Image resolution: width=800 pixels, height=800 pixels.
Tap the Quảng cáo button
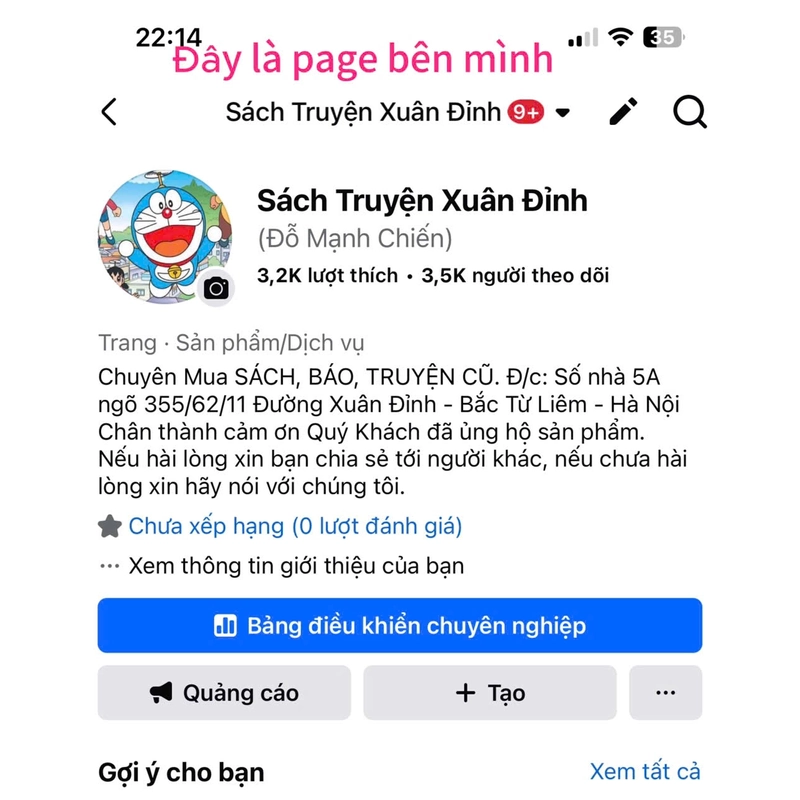224,693
